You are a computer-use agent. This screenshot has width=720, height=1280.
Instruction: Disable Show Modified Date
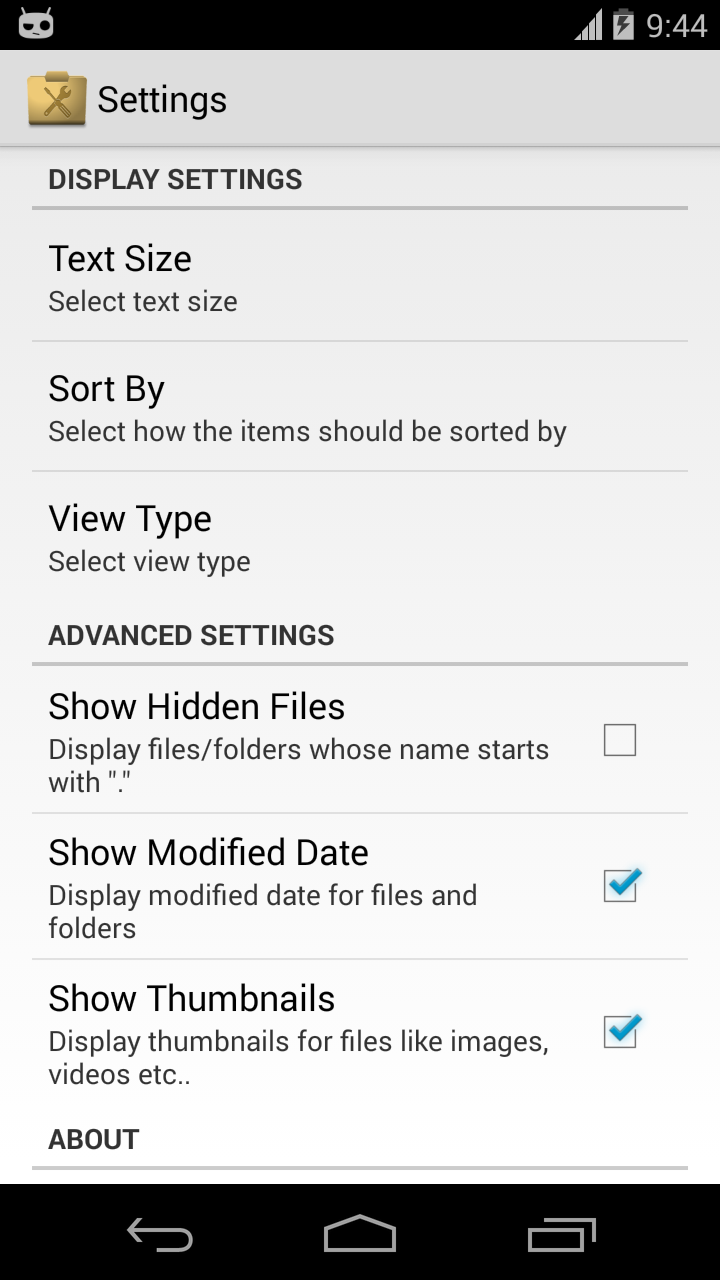pyautogui.click(x=622, y=885)
